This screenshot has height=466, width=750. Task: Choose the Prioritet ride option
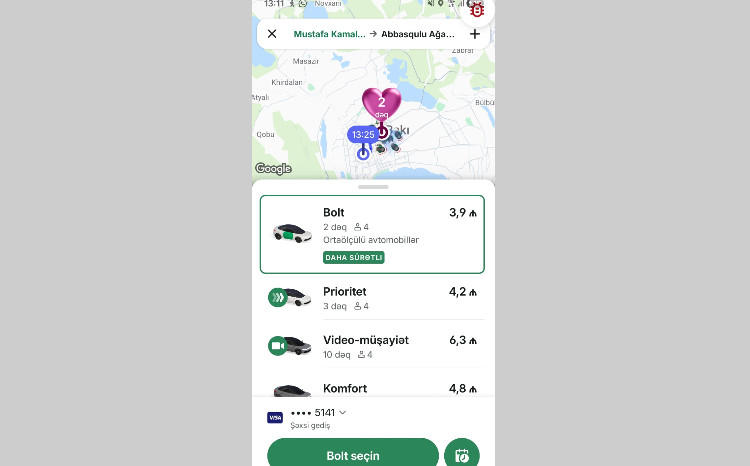(372, 298)
